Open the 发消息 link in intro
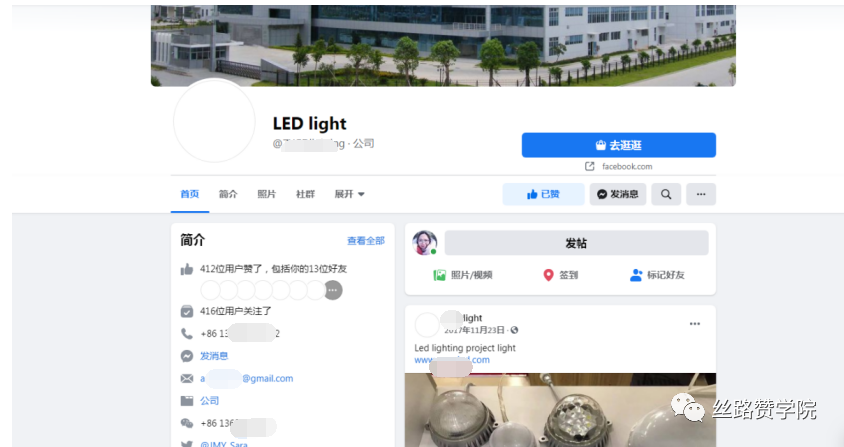This screenshot has height=447, width=844. [214, 356]
